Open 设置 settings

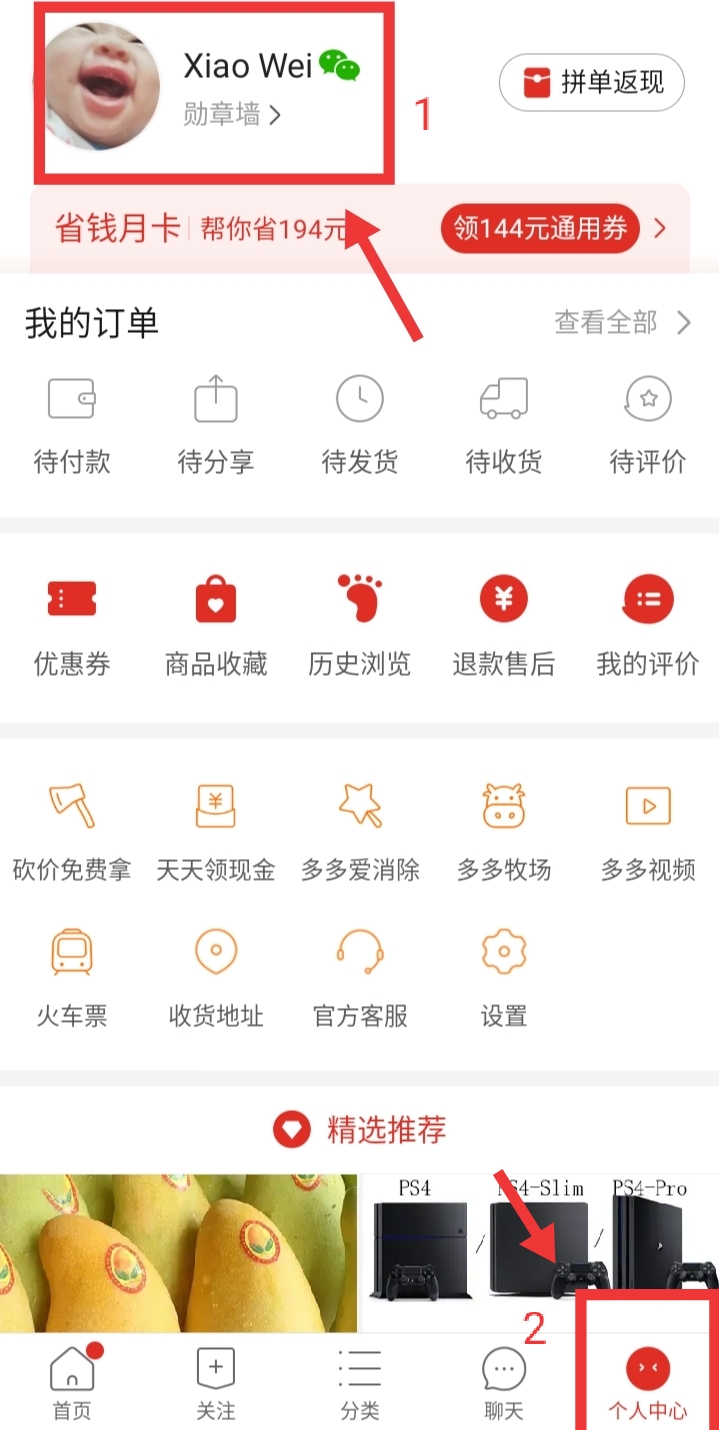[504, 976]
